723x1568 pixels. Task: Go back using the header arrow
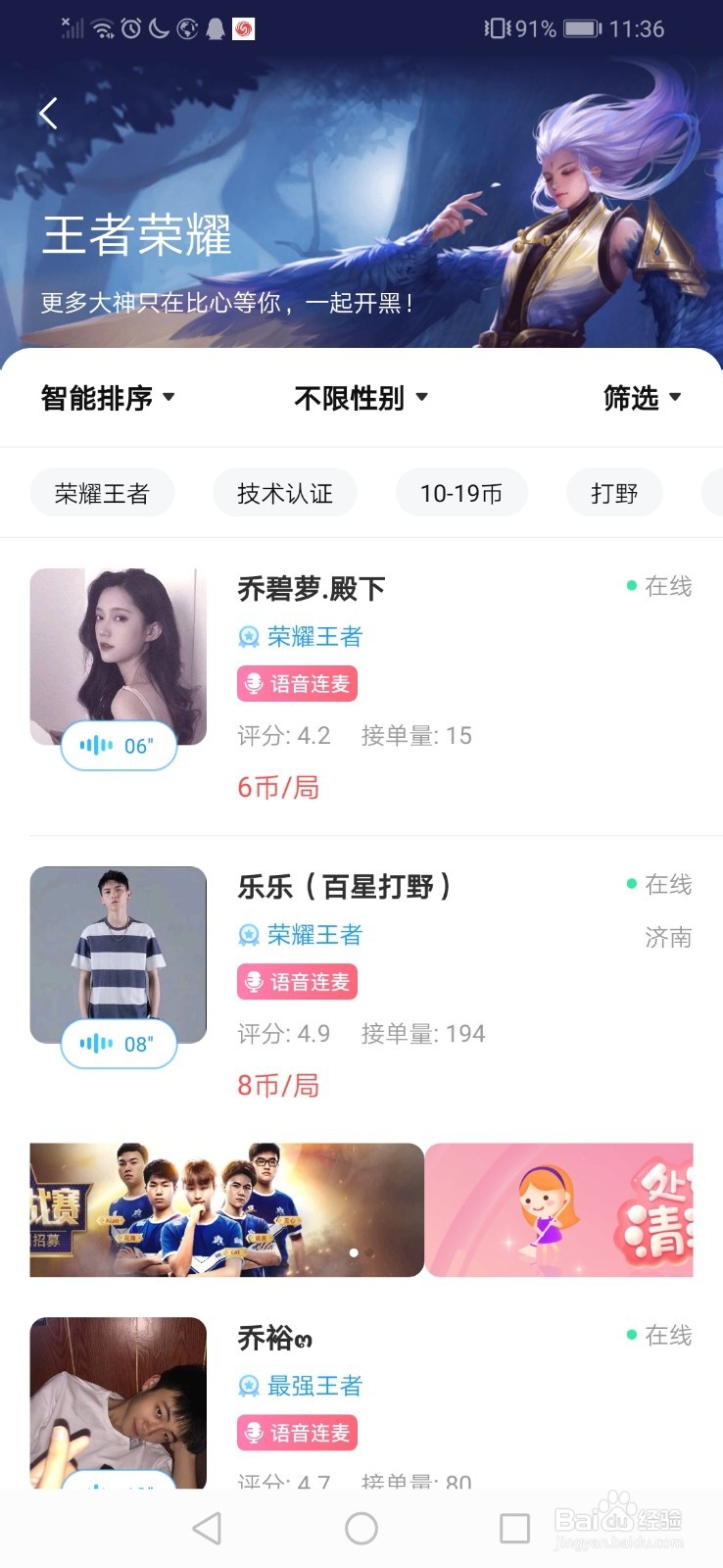(48, 114)
